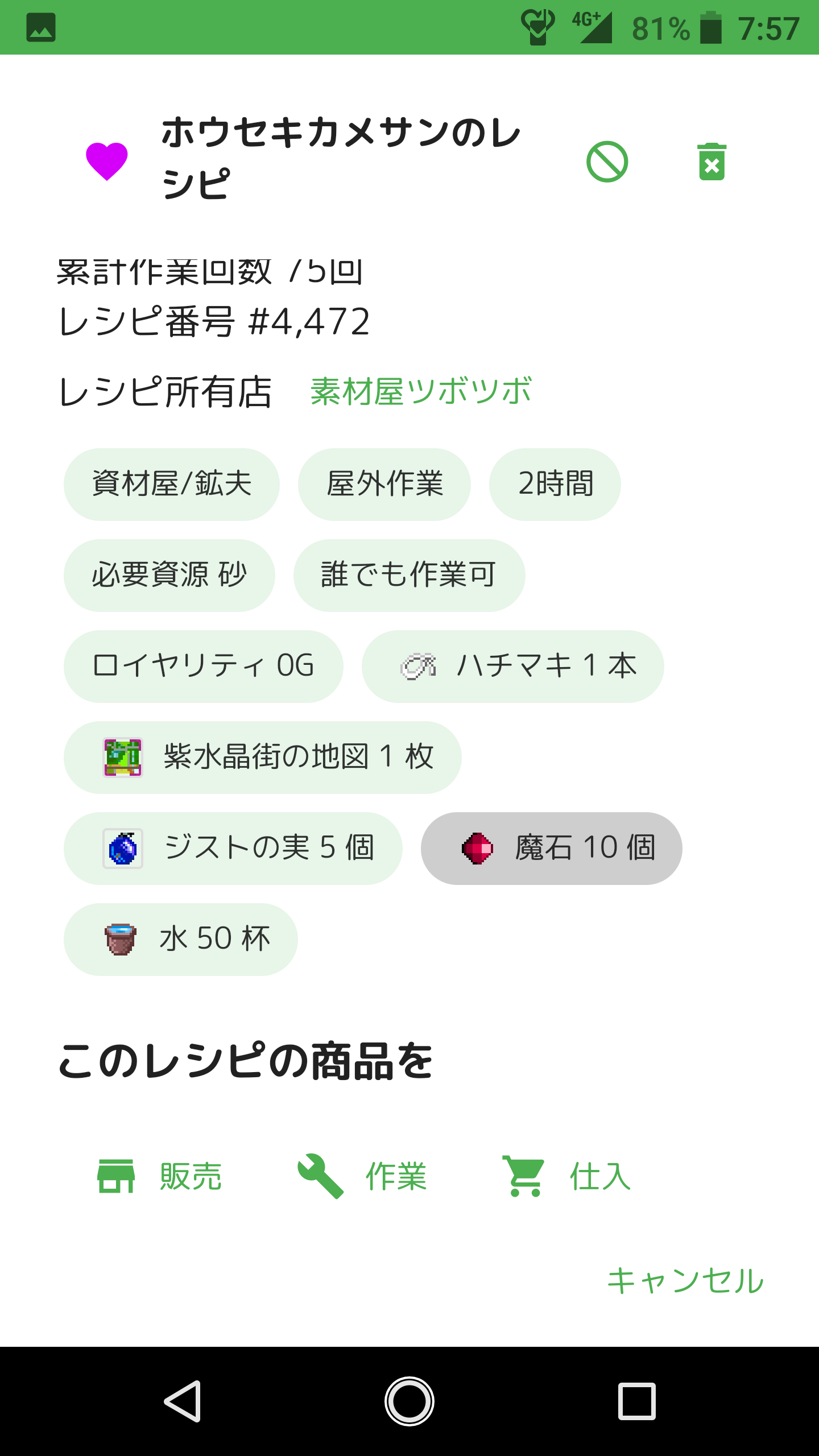Open the 紫水晶街の地図 1 枚 chip
Viewport: 819px width, 1456px height.
(x=263, y=758)
